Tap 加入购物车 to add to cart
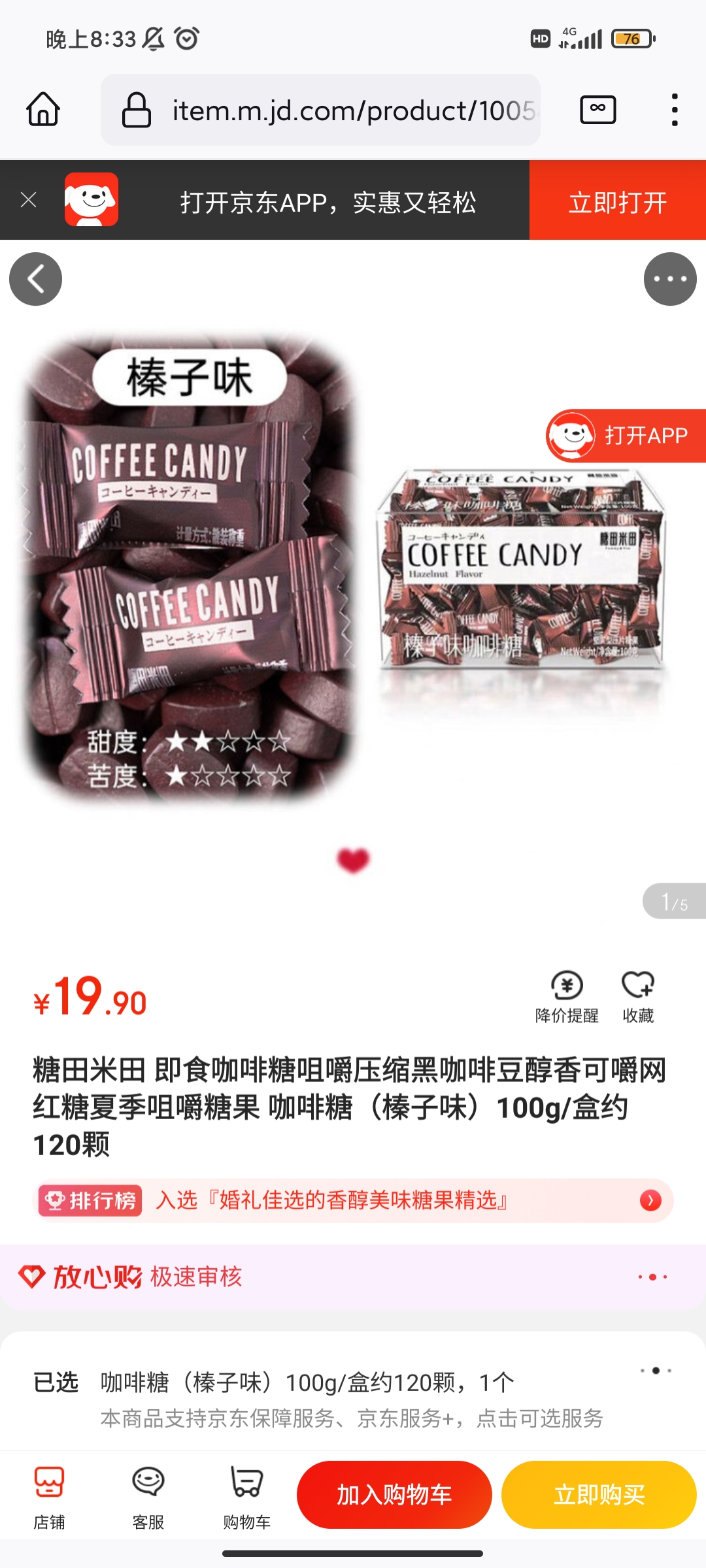Viewport: 706px width, 1568px height. [394, 1495]
